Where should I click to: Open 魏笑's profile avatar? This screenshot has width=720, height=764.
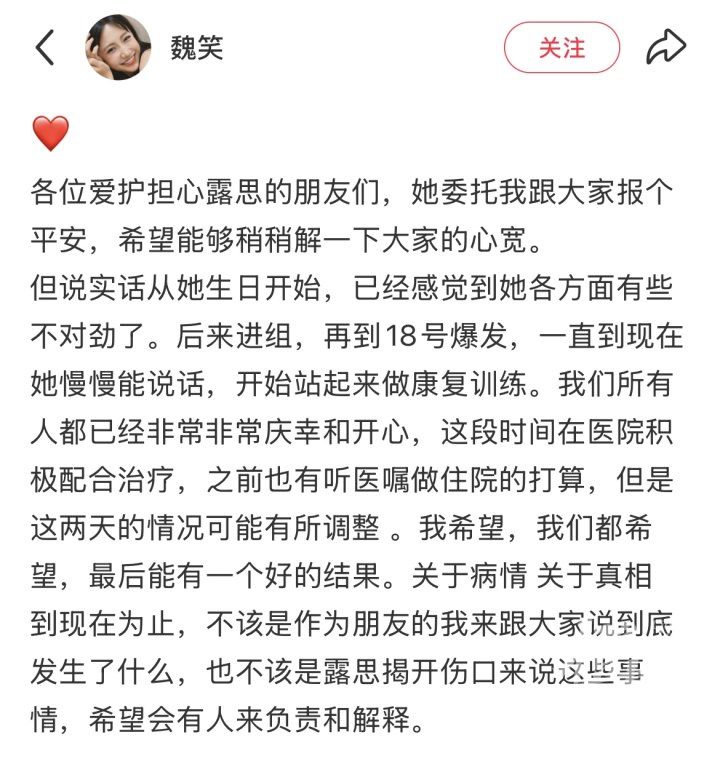118,47
